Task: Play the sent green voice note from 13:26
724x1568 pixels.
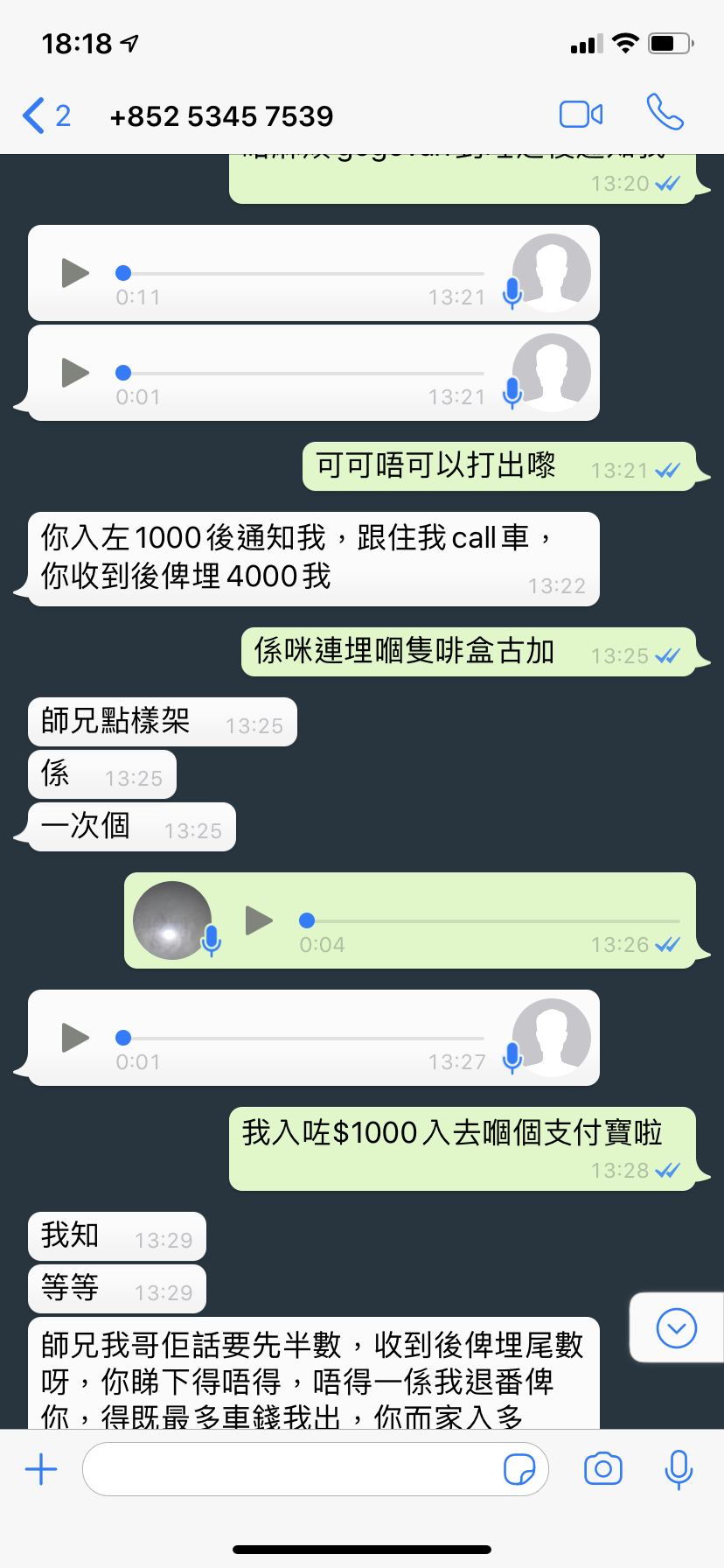Action: pos(258,920)
